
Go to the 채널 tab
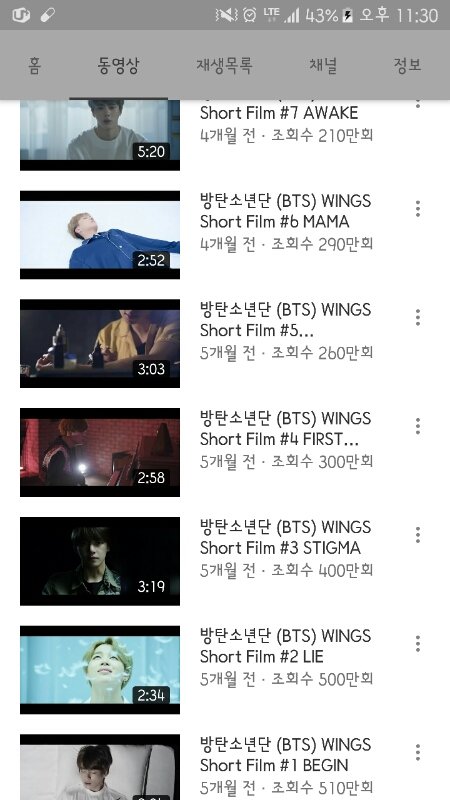point(322,65)
